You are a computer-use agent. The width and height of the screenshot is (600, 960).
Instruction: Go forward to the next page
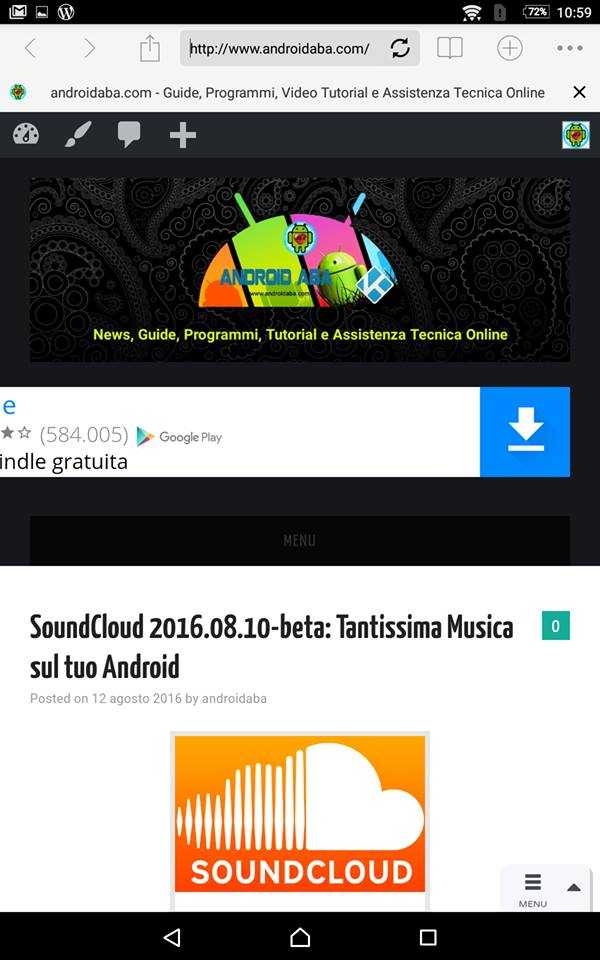(x=89, y=48)
